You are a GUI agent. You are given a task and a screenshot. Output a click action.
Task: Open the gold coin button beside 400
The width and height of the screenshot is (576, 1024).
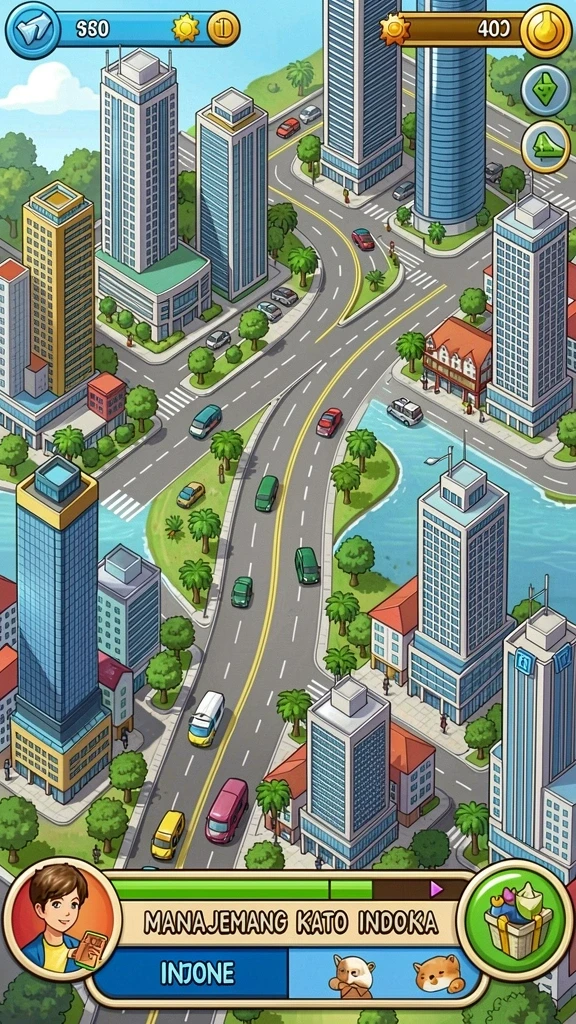click(x=546, y=31)
